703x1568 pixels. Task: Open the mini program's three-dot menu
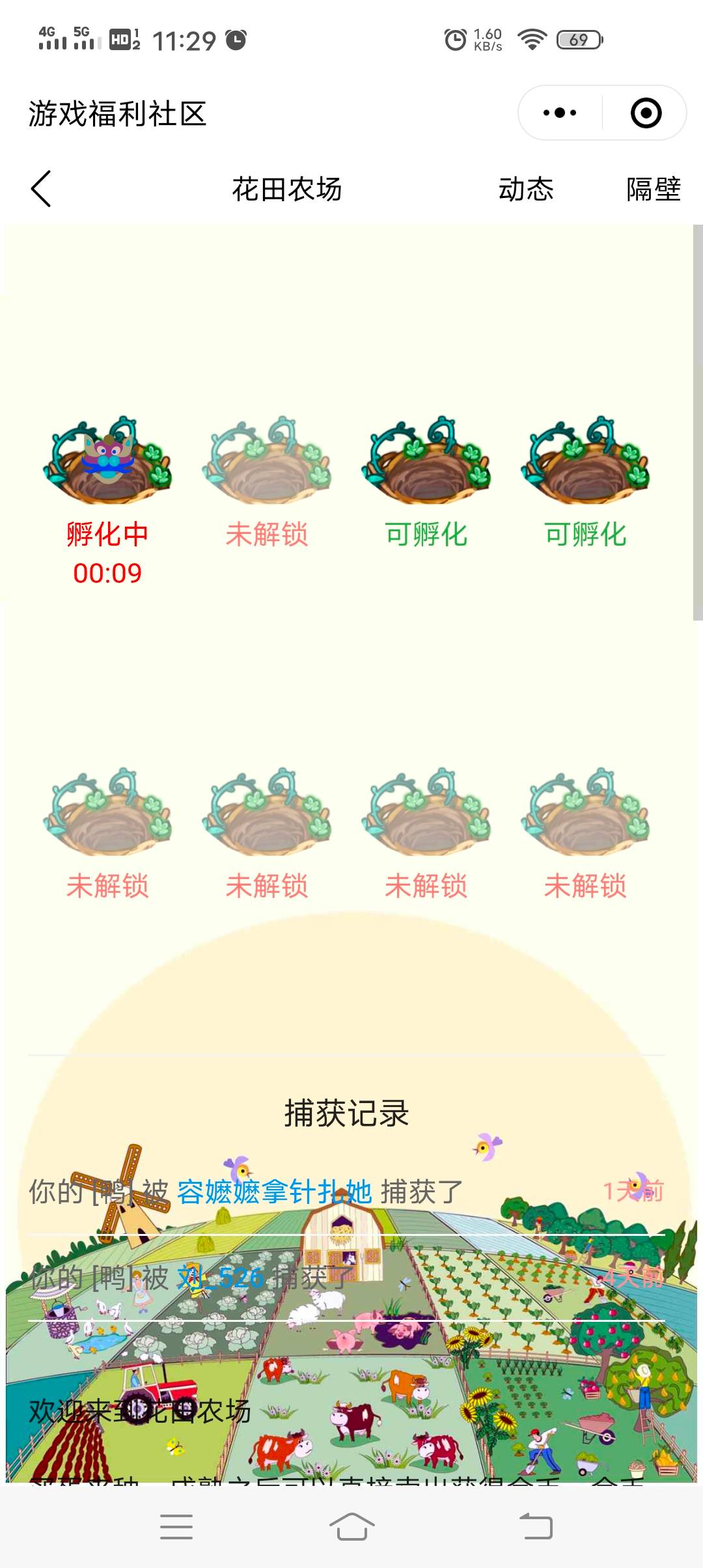pyautogui.click(x=560, y=113)
